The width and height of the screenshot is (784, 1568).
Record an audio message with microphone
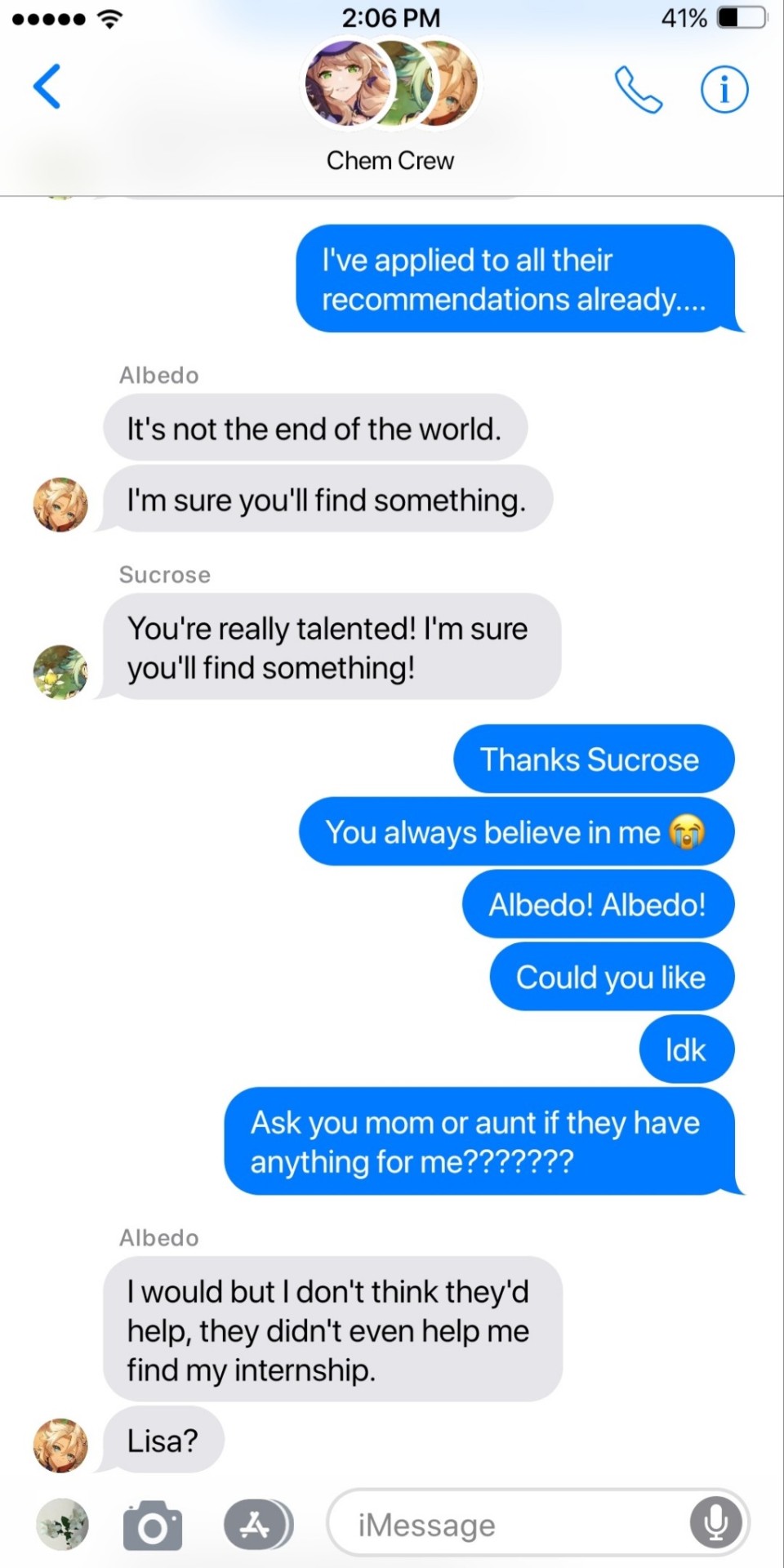(x=715, y=1522)
